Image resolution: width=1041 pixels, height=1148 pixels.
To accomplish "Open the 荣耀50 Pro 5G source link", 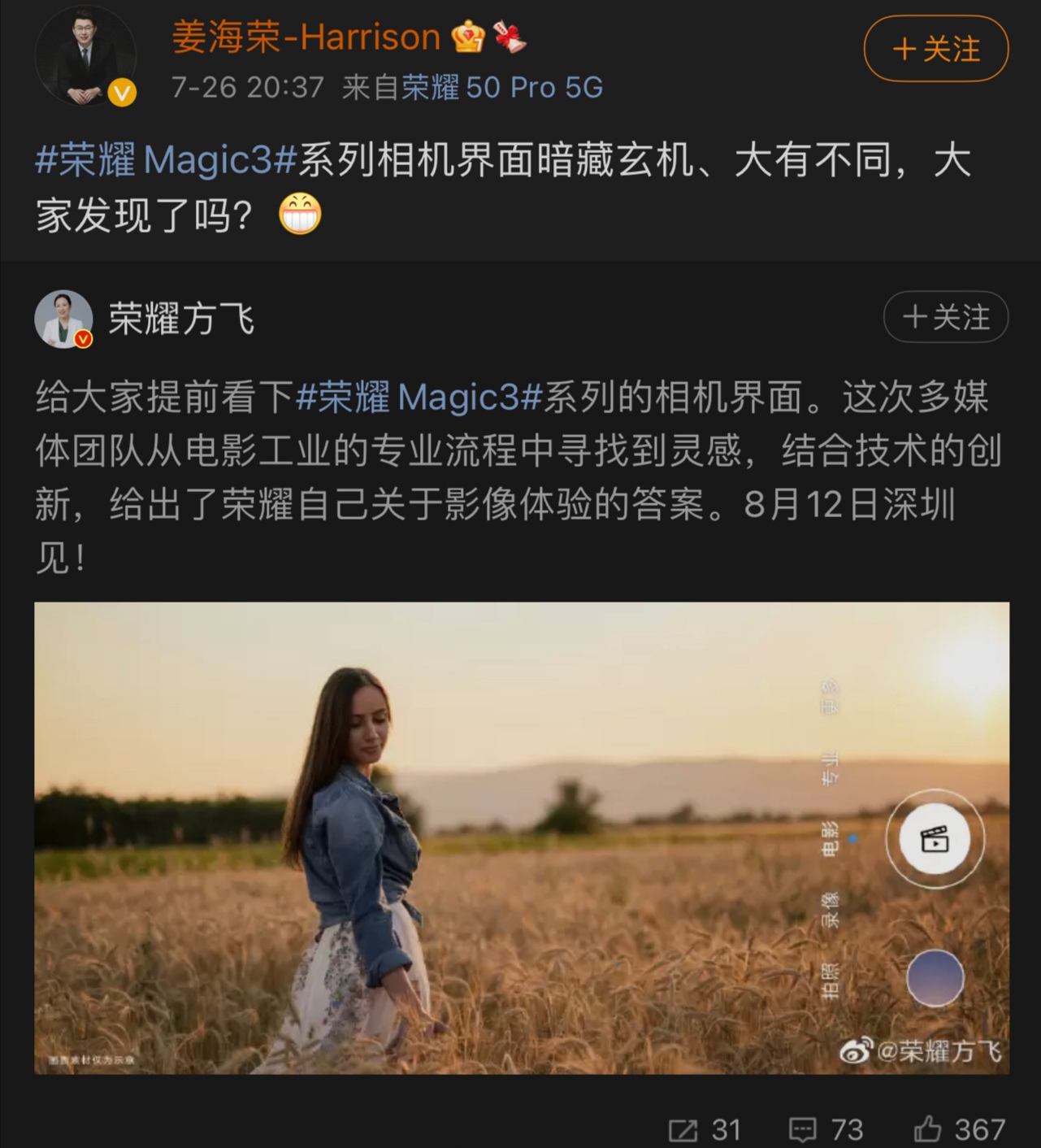I will tap(502, 87).
